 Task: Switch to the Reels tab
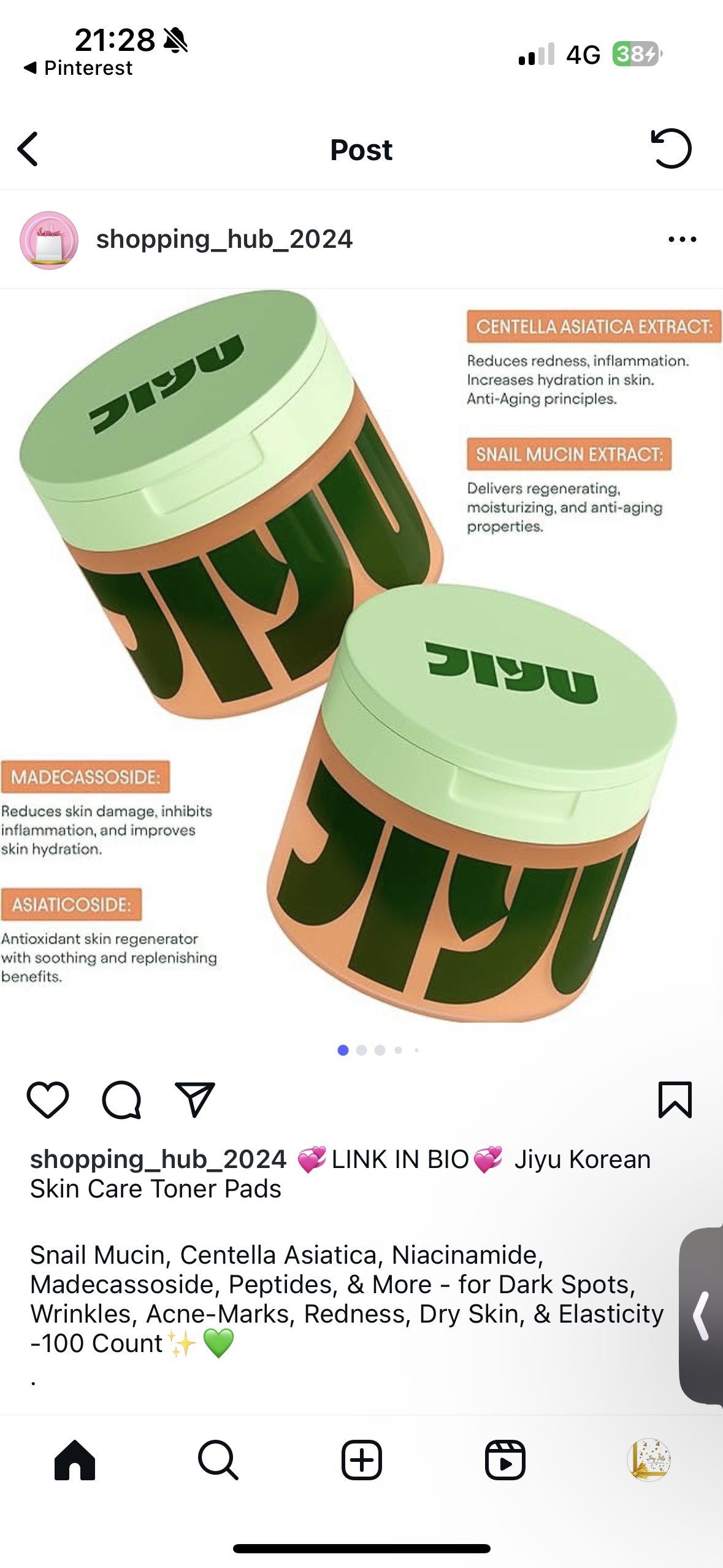[x=505, y=1461]
